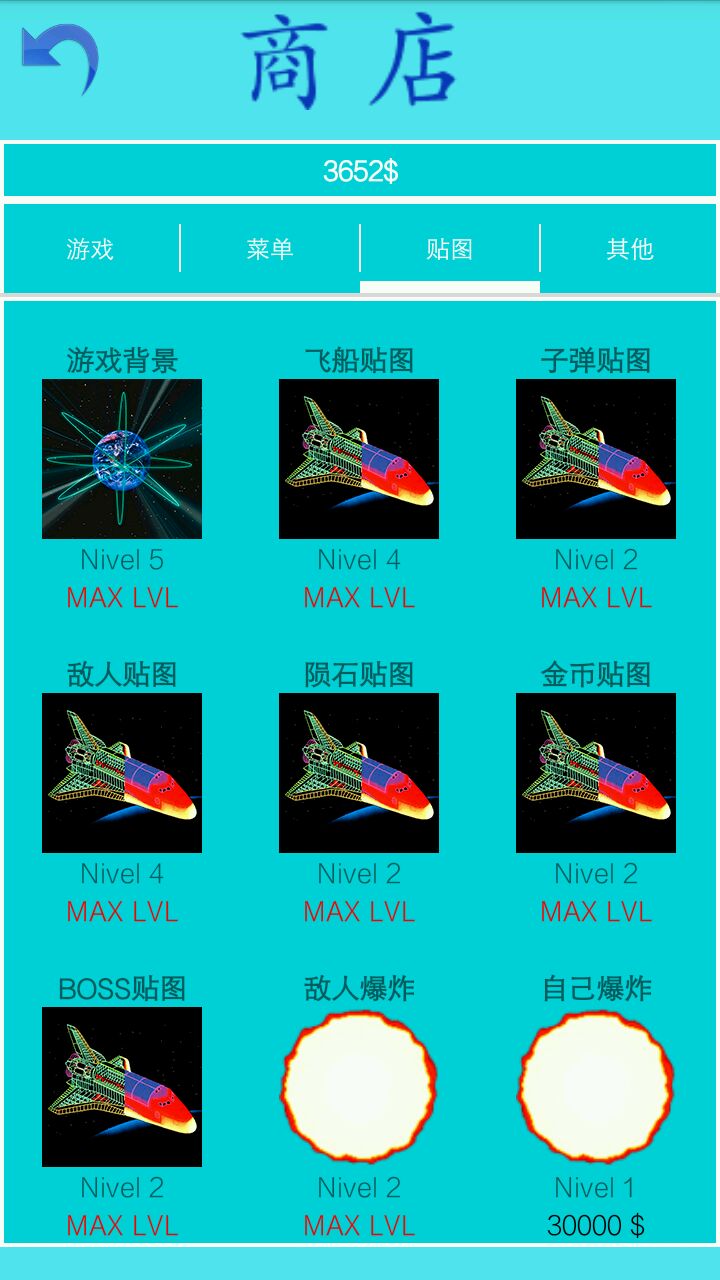
Task: Select the 敌人爆炸 explosion item
Action: (x=359, y=1087)
